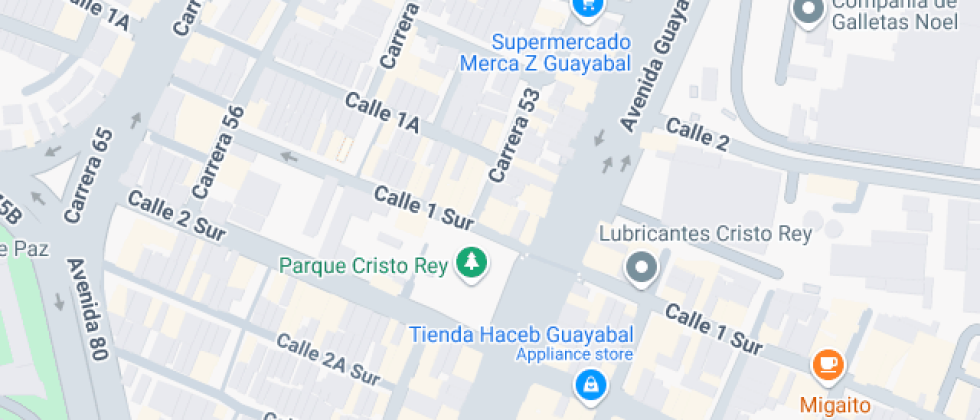980x420 pixels.
Task: Open Compañía de Galletas Noel marker
Action: tap(806, 11)
